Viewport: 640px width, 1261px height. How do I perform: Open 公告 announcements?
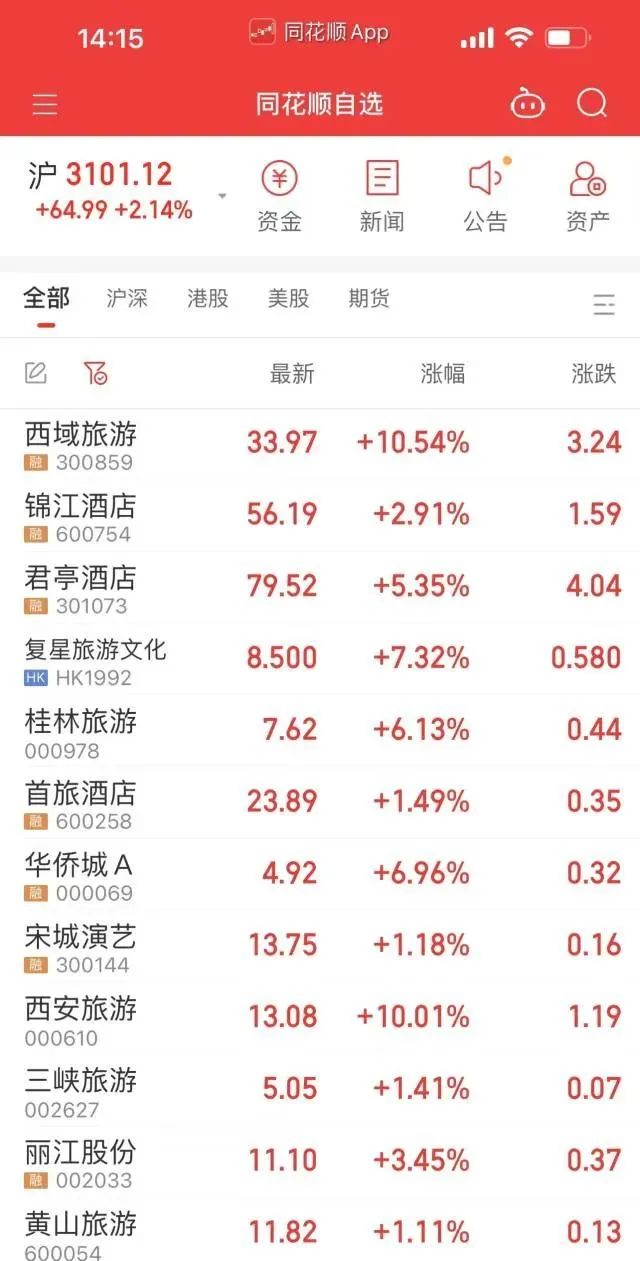click(485, 195)
